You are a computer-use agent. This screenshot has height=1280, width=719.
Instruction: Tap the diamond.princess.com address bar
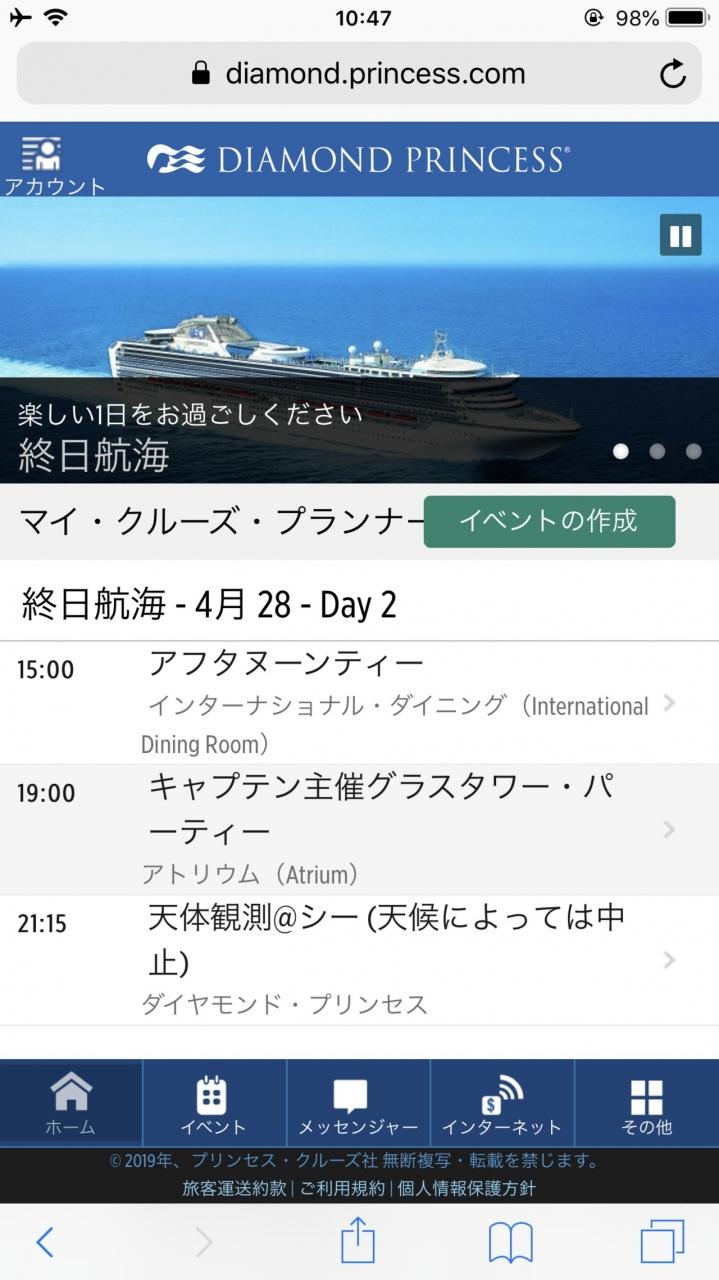point(360,74)
